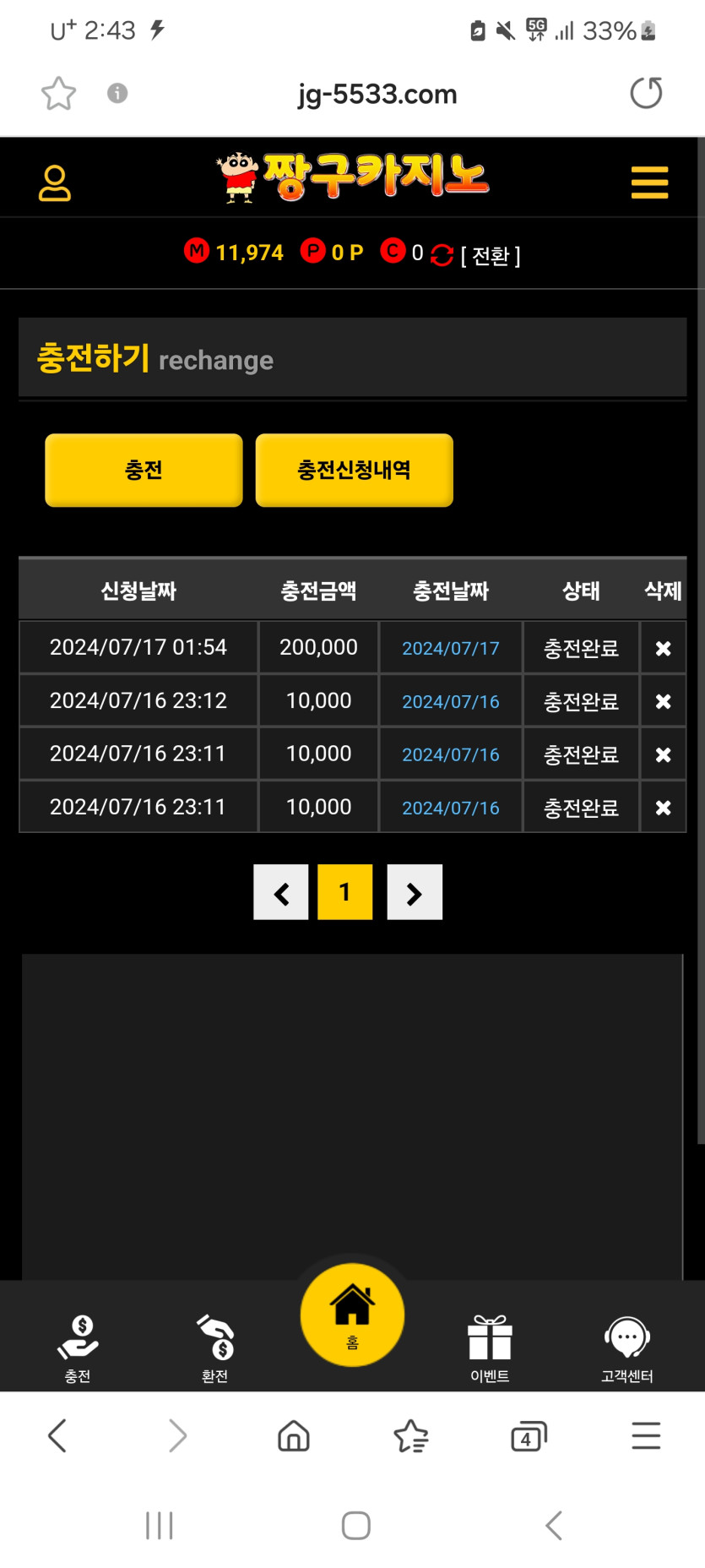View site info icon

[x=117, y=93]
